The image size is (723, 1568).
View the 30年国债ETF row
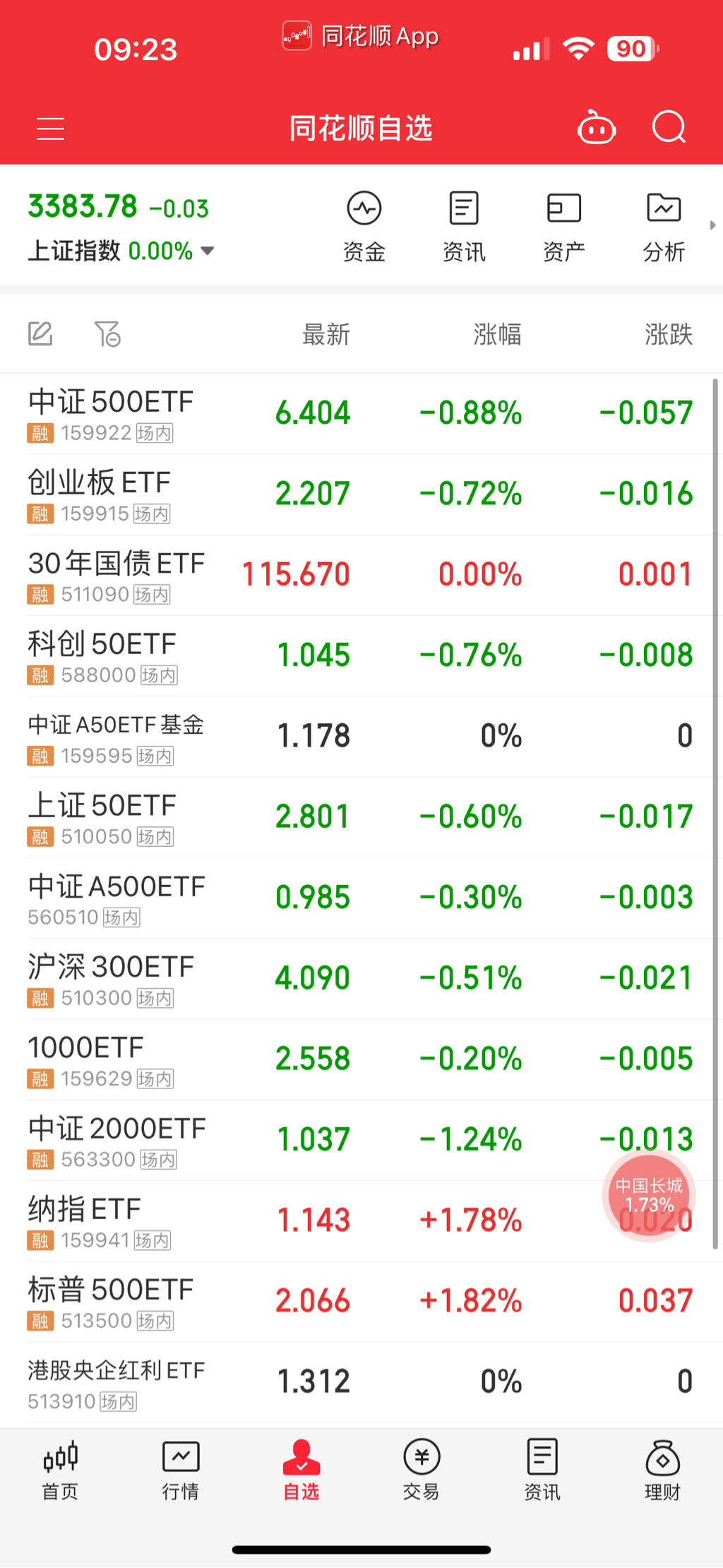116,575
